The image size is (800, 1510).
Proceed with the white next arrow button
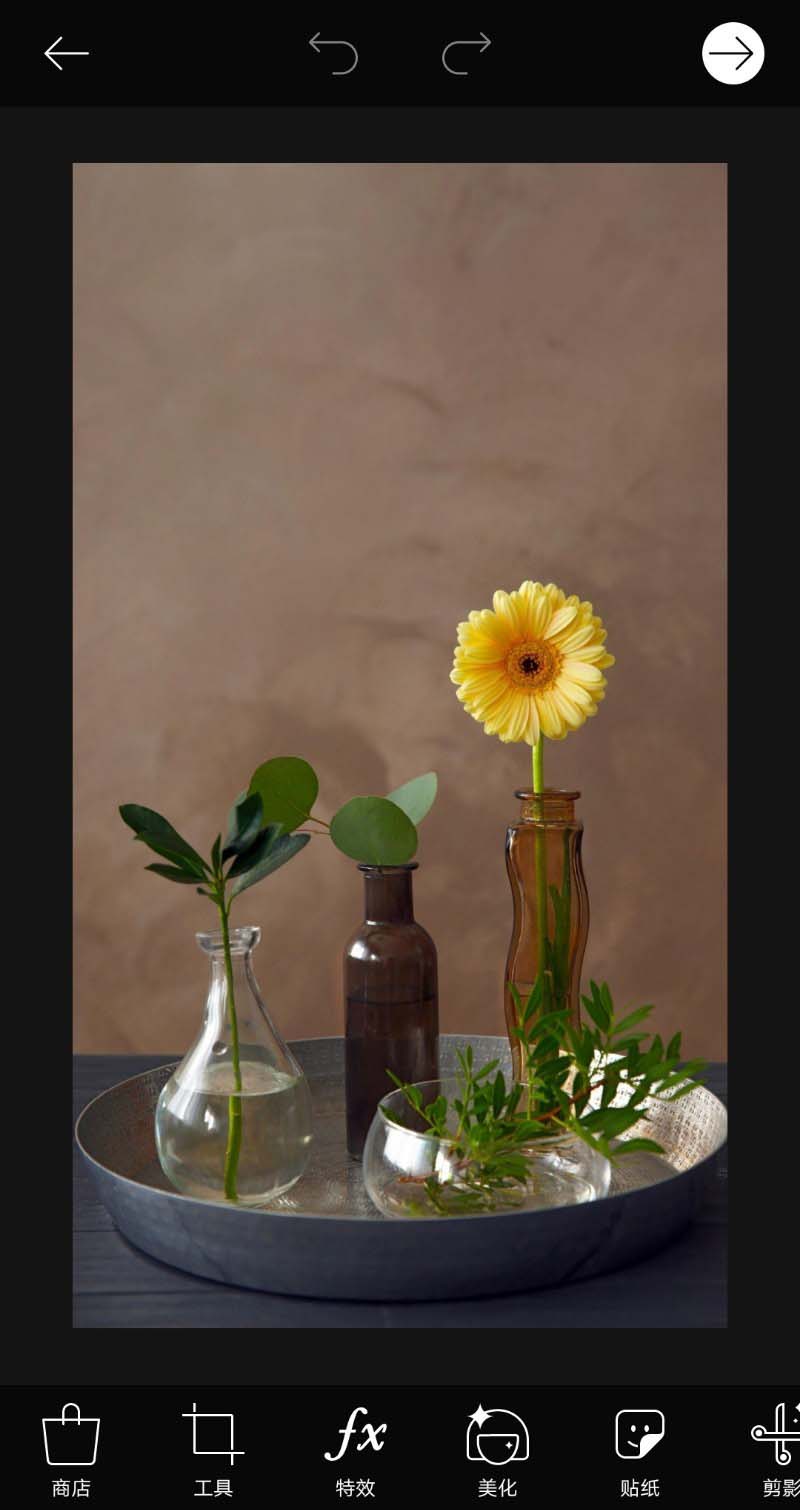tap(733, 53)
